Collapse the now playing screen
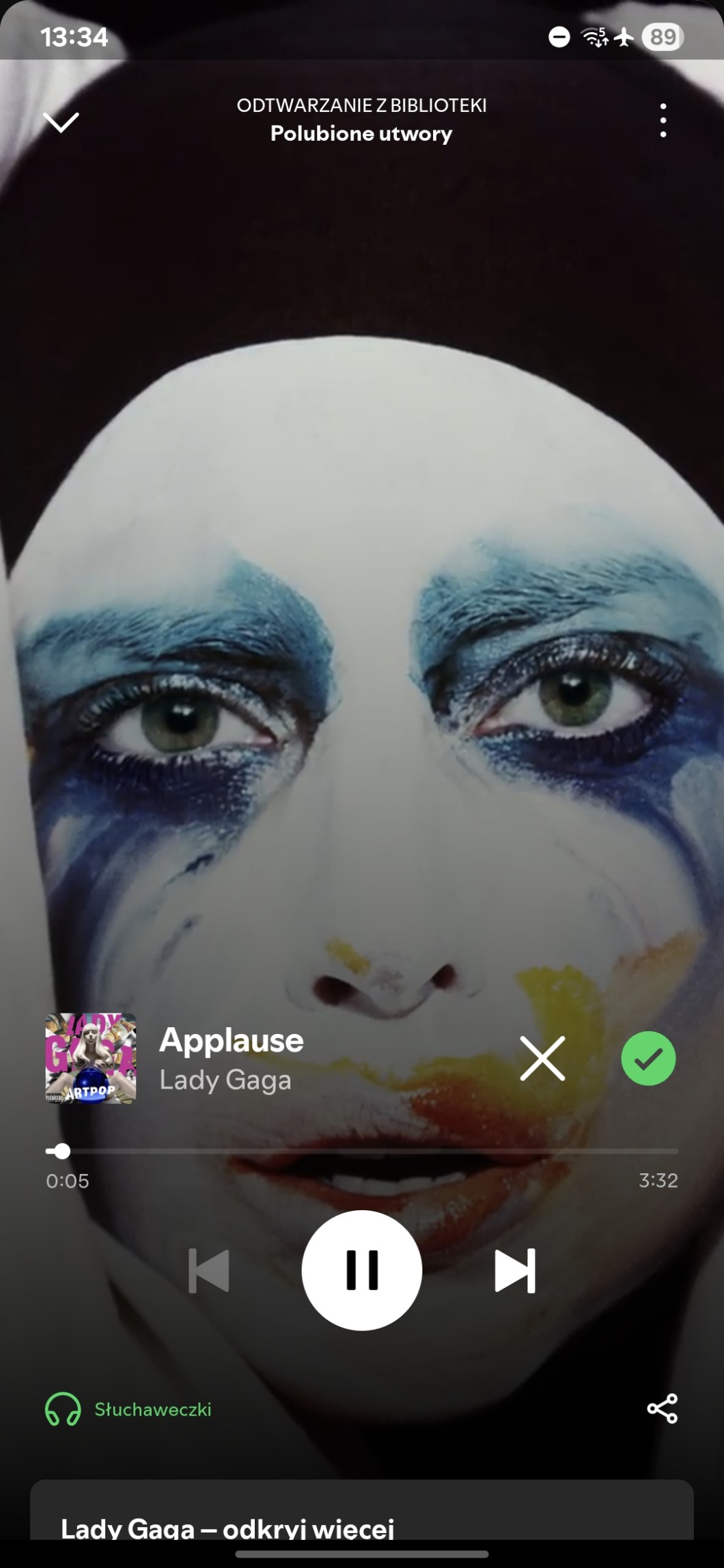The image size is (724, 1568). tap(61, 122)
